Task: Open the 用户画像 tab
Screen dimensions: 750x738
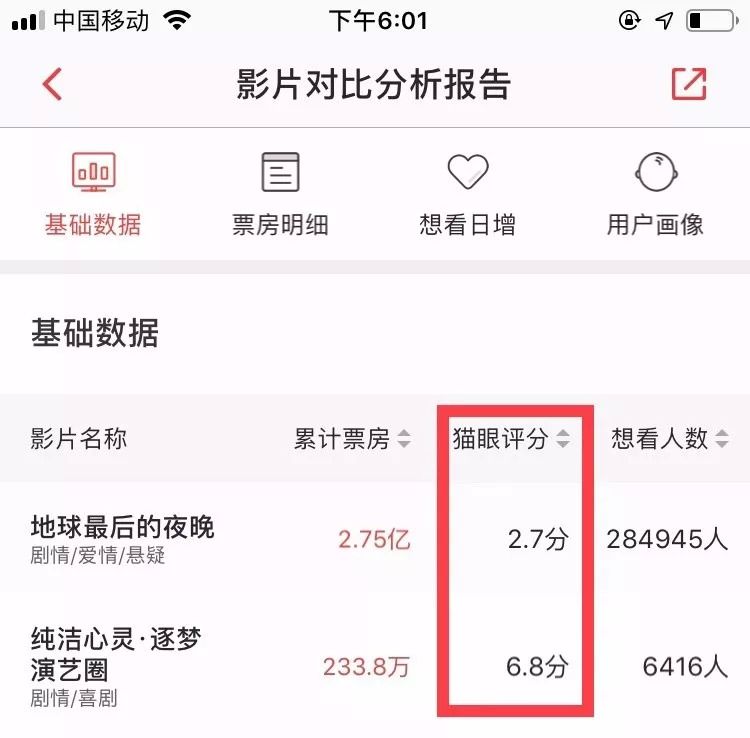Action: pyautogui.click(x=655, y=194)
